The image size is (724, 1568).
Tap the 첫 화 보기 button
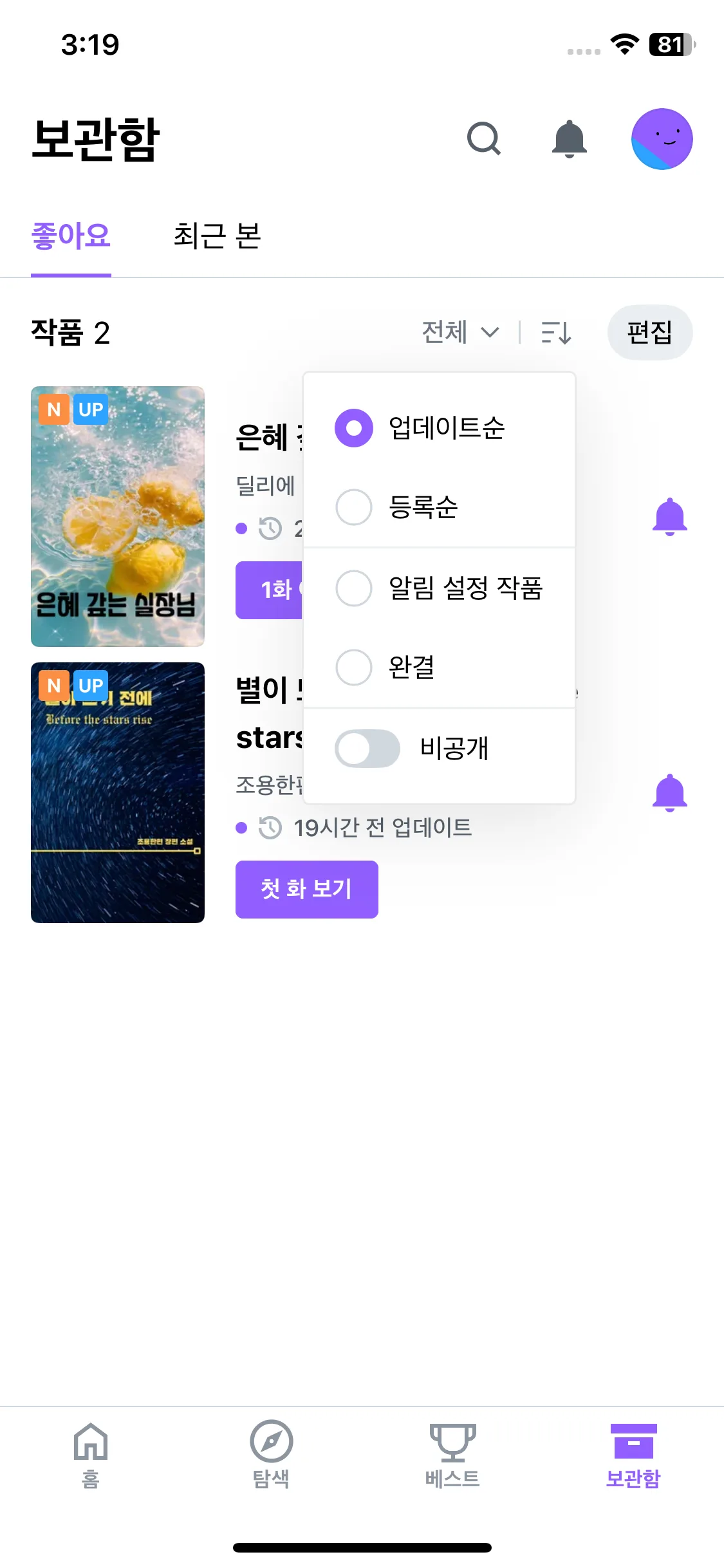click(306, 889)
